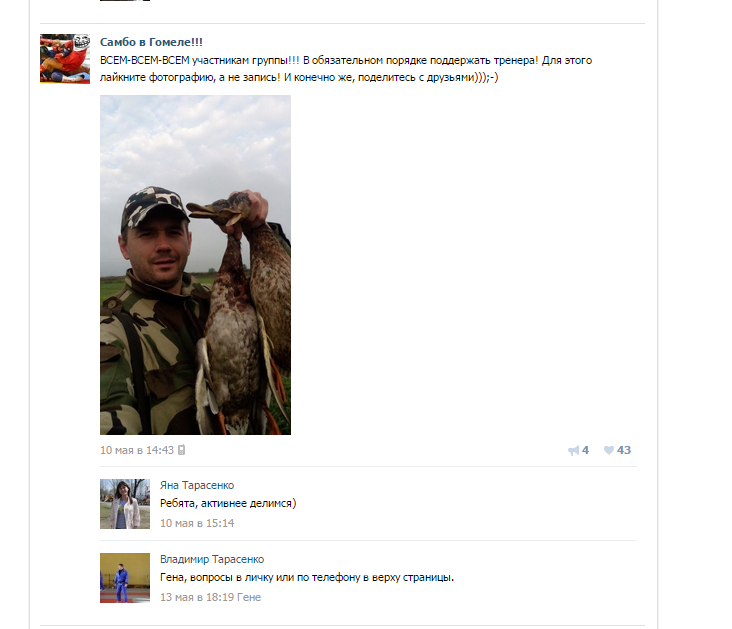The height and width of the screenshot is (629, 732).
Task: Like the post using the heart icon
Action: [609, 450]
